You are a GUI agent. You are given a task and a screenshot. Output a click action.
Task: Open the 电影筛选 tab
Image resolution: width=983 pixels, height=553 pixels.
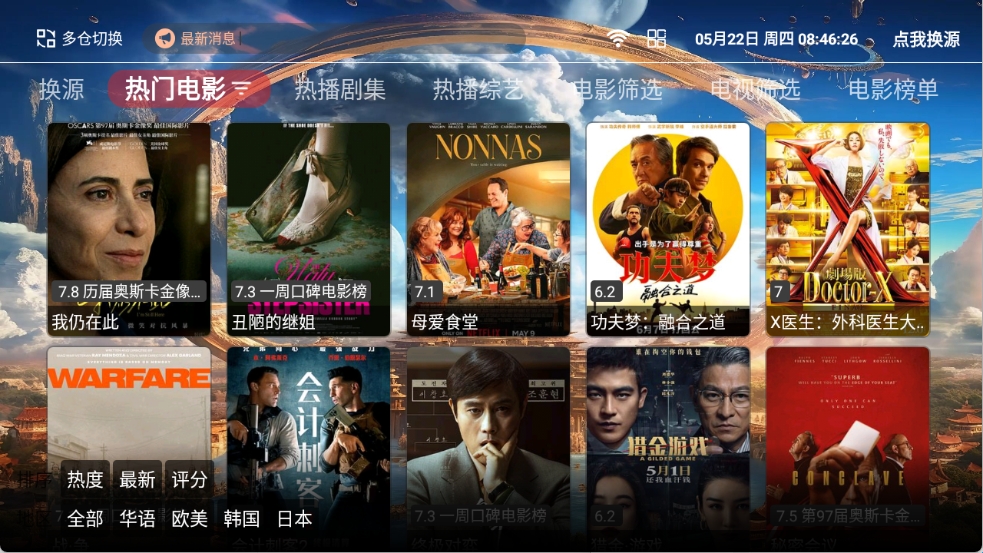tap(617, 89)
